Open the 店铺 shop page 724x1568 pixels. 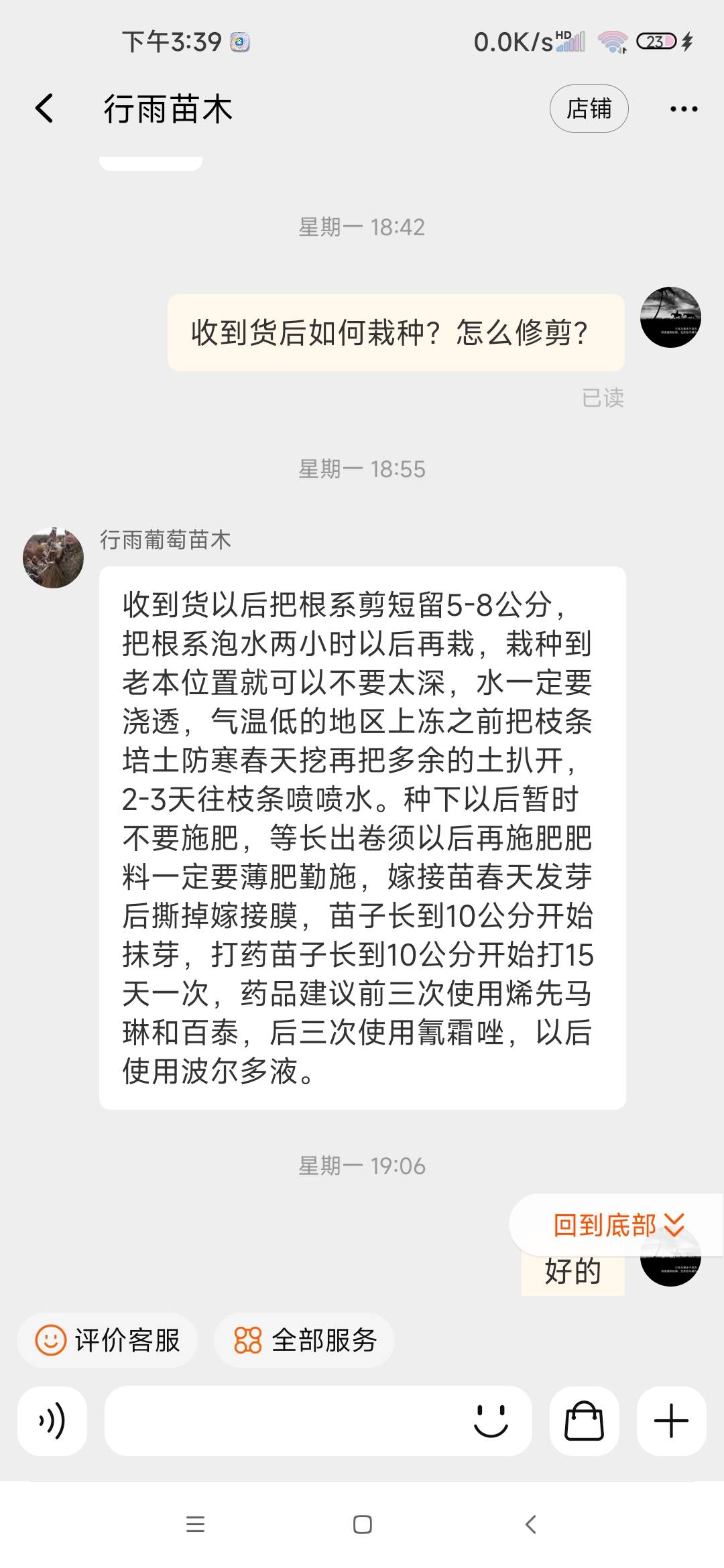[x=589, y=109]
